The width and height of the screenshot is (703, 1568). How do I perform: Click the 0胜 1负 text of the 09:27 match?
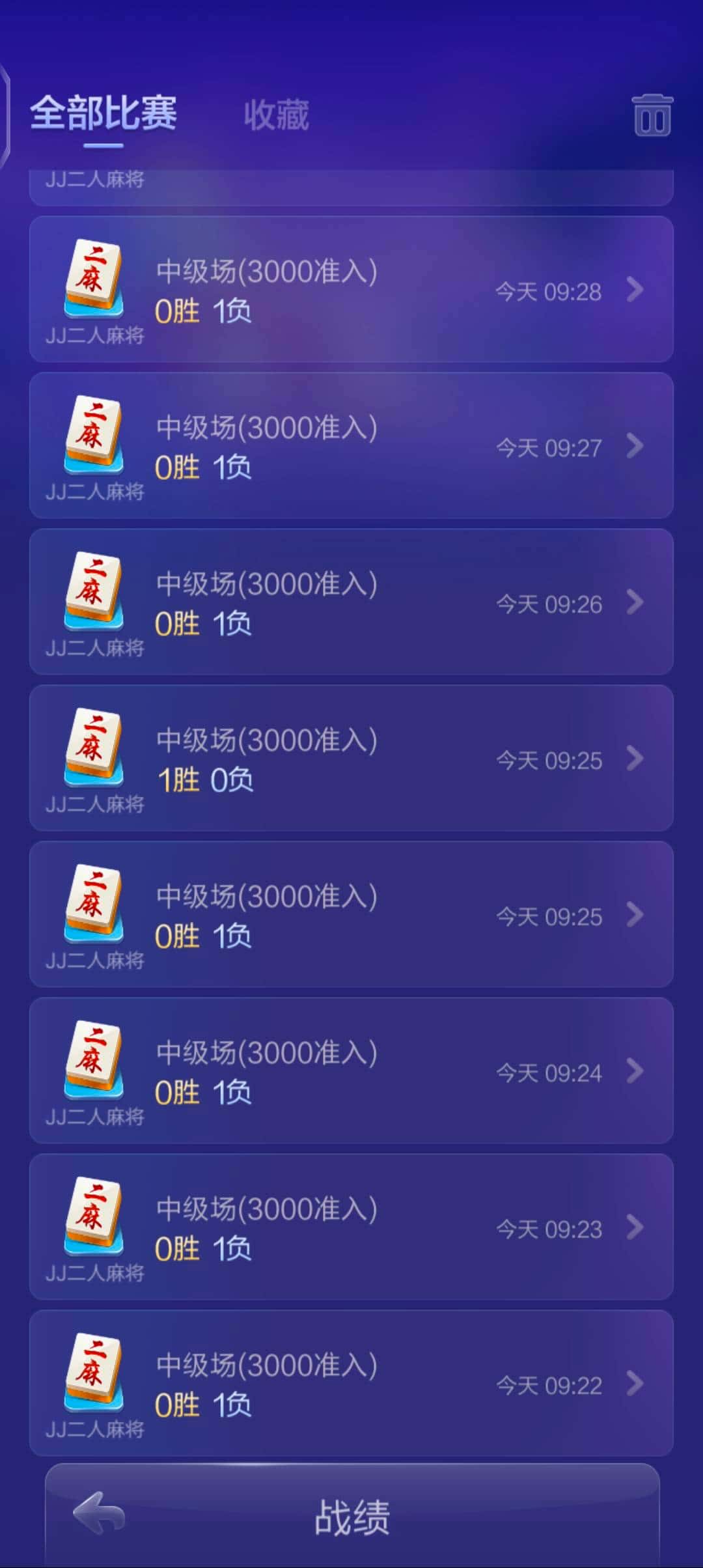tap(202, 466)
